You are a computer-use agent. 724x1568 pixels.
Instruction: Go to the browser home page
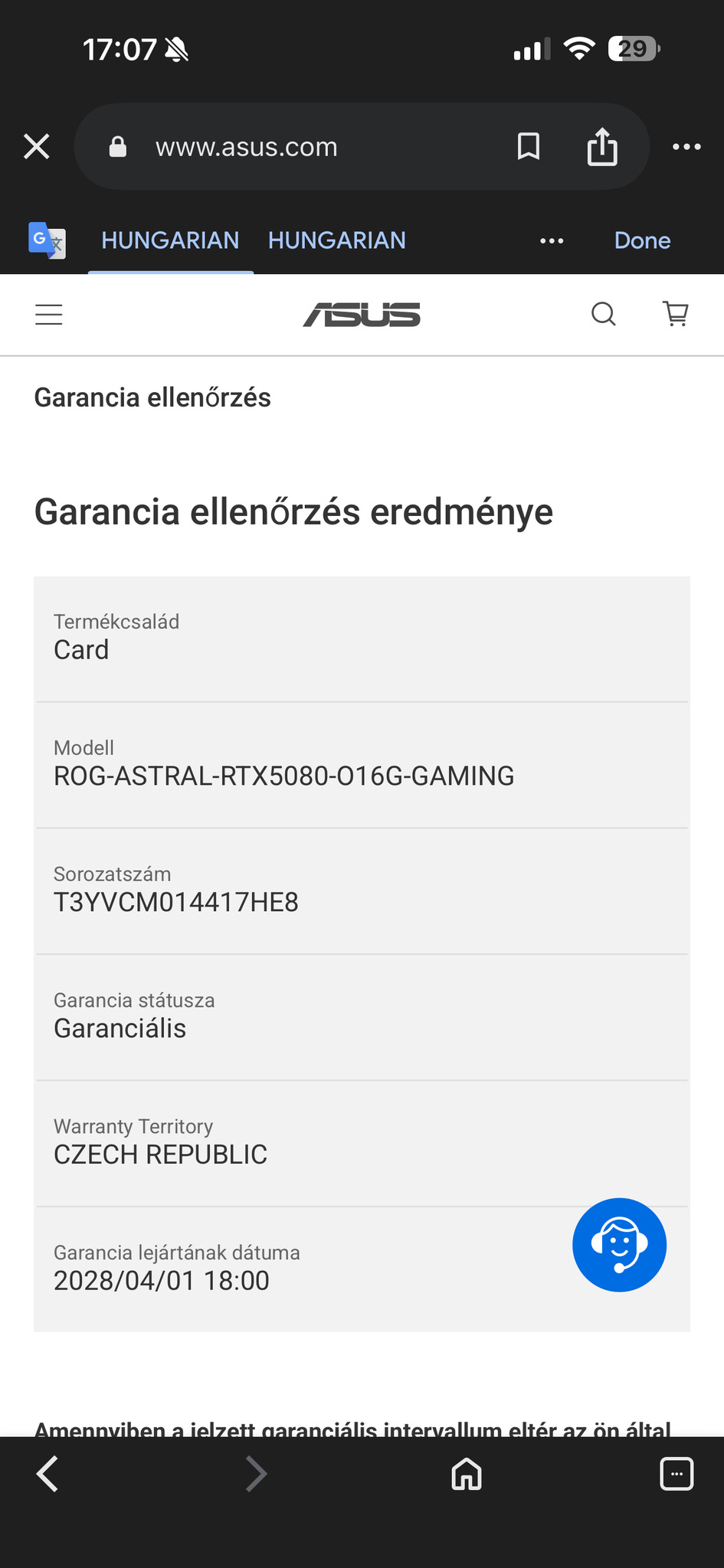click(x=467, y=1474)
